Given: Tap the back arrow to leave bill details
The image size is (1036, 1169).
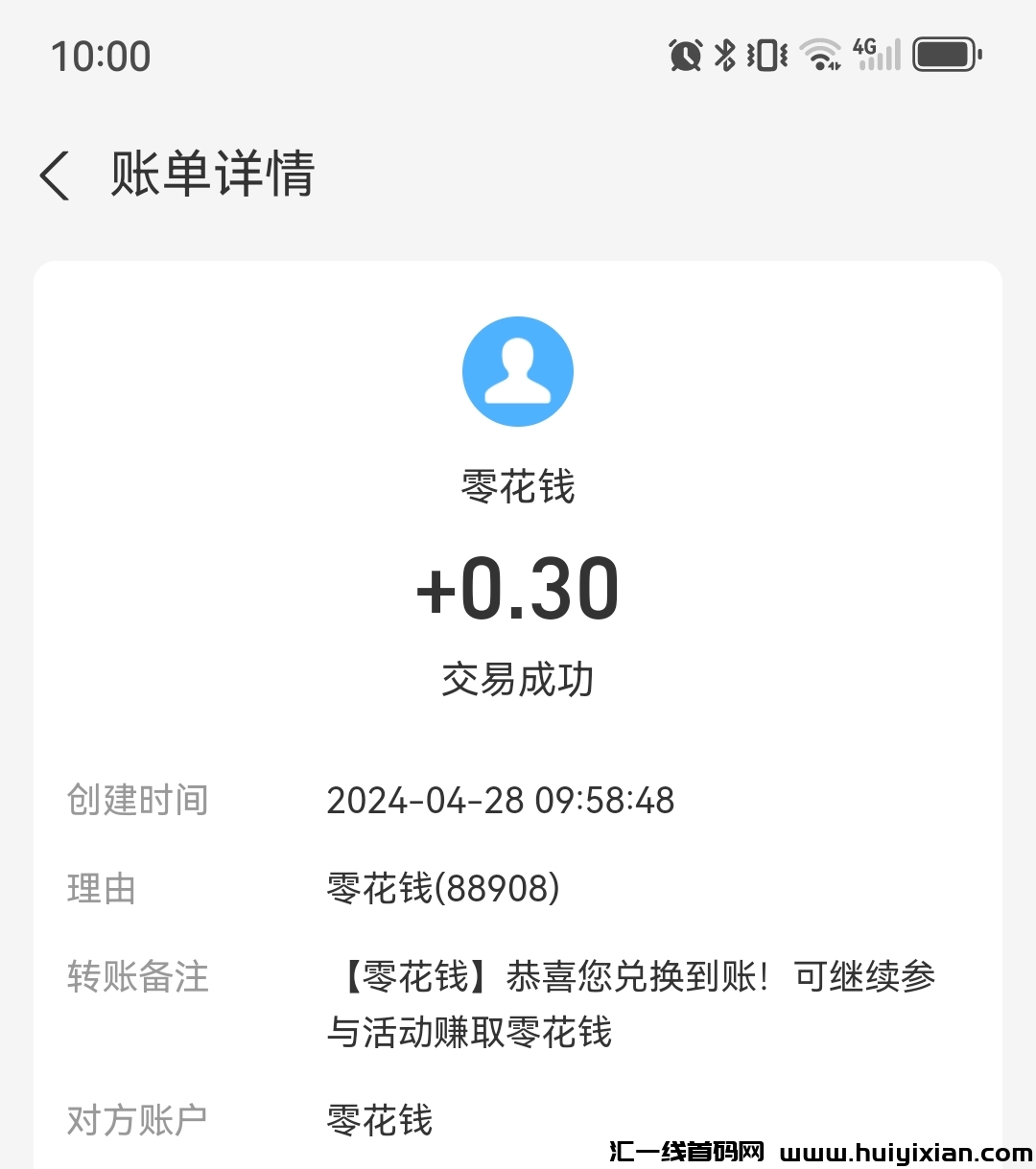Looking at the screenshot, I should pyautogui.click(x=55, y=175).
